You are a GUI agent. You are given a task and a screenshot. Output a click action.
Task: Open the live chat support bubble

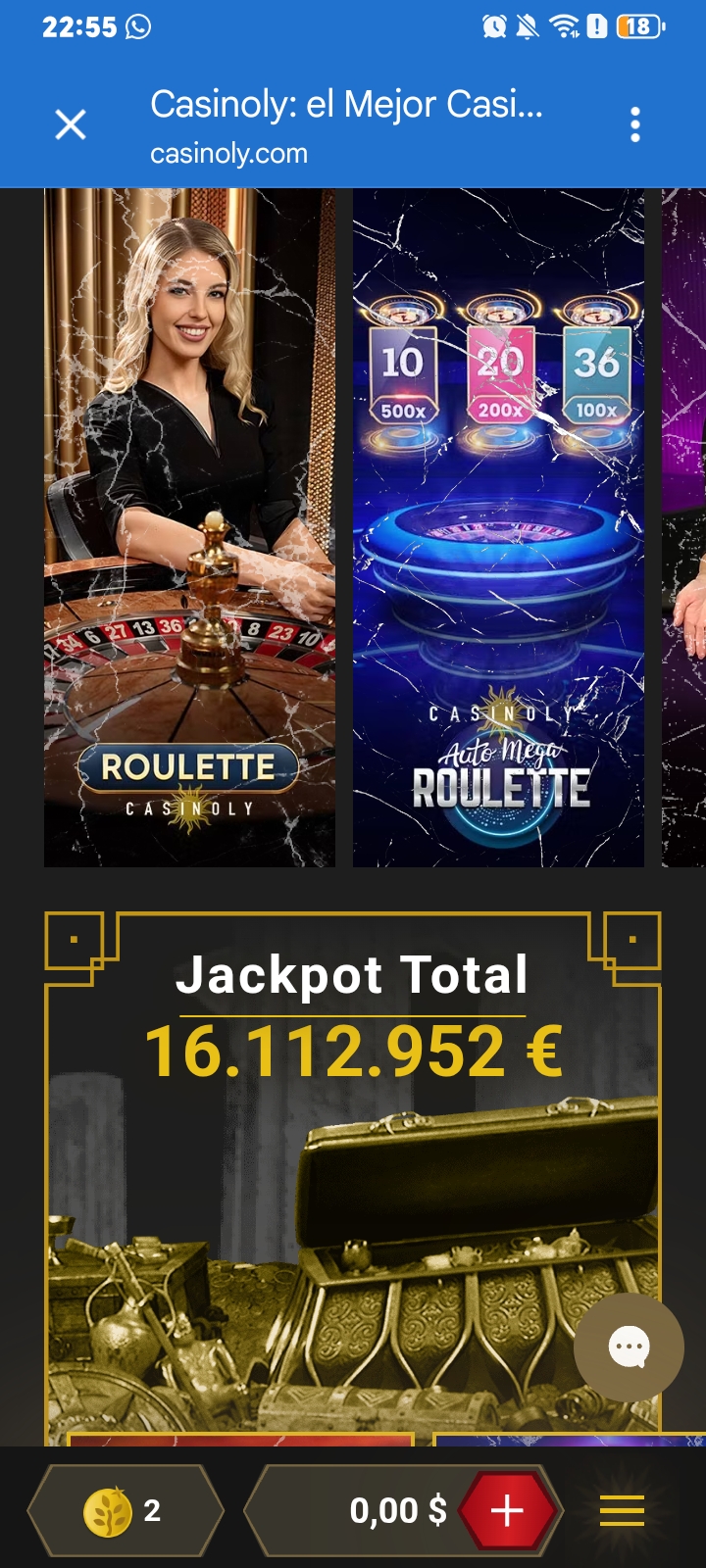(x=629, y=1347)
